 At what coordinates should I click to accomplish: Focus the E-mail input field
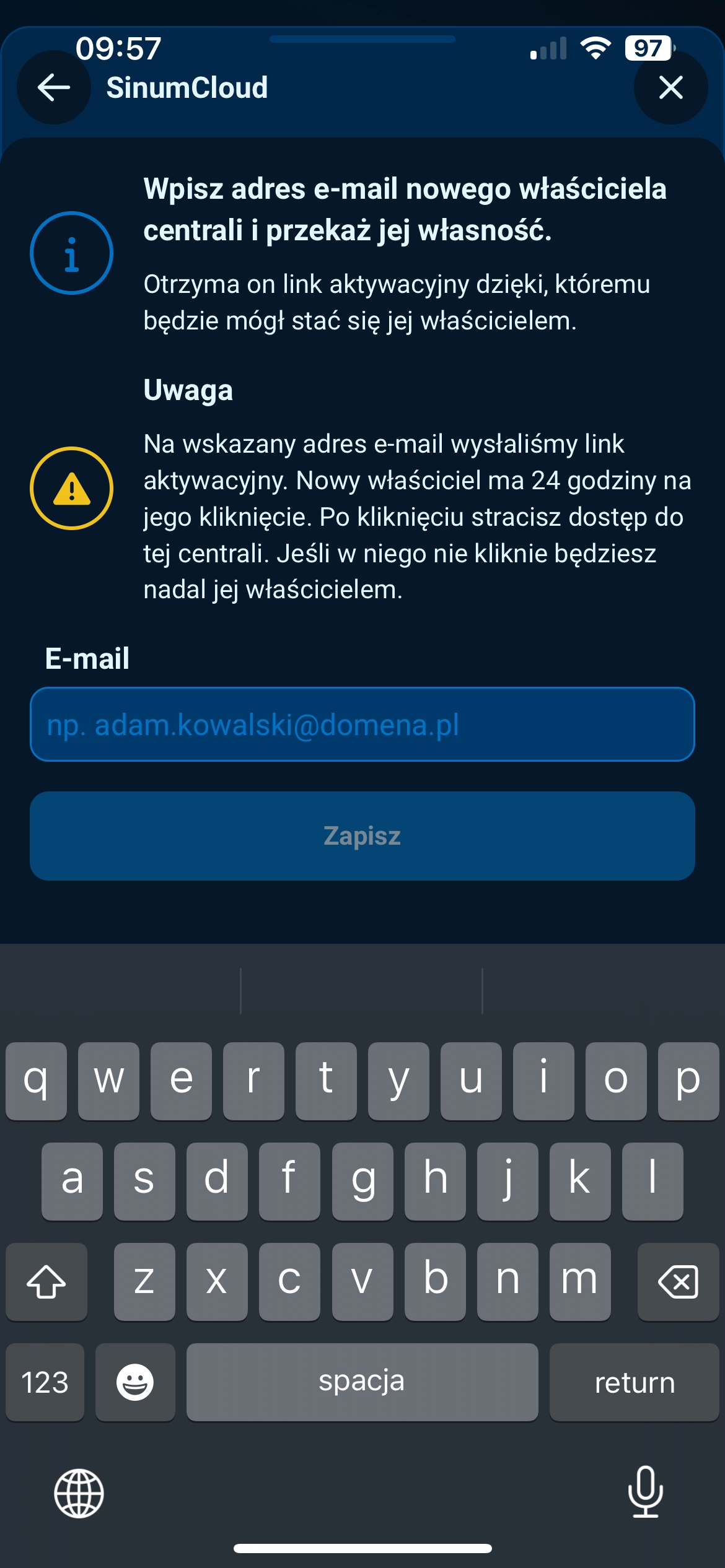362,724
